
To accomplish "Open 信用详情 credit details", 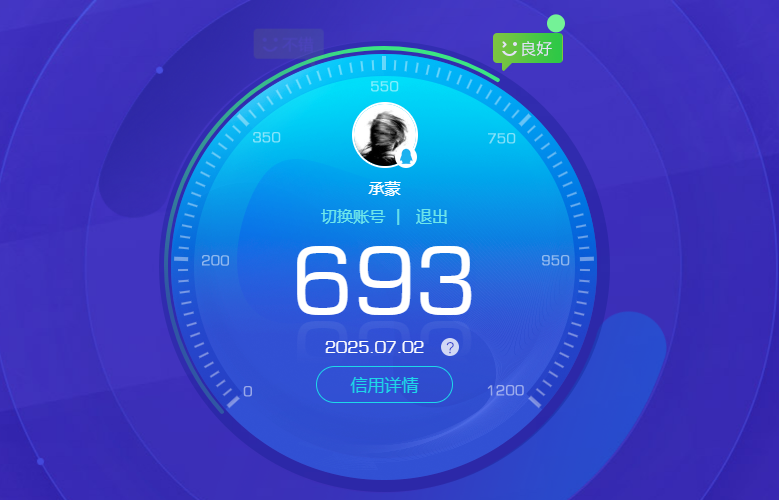I will tap(384, 385).
